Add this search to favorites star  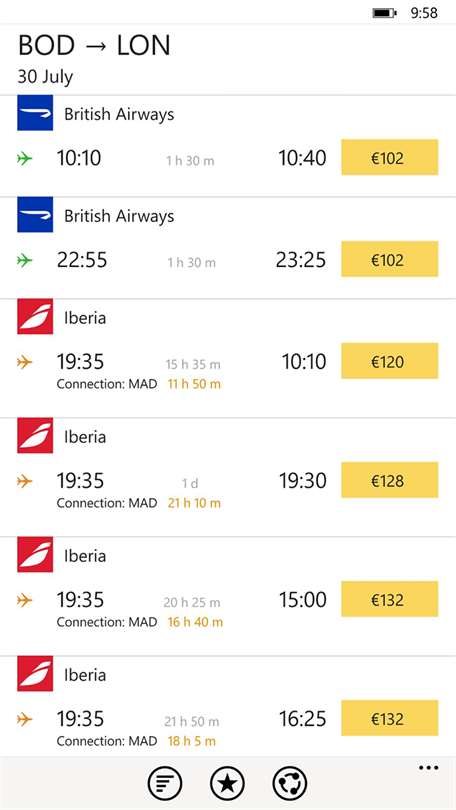point(227,783)
